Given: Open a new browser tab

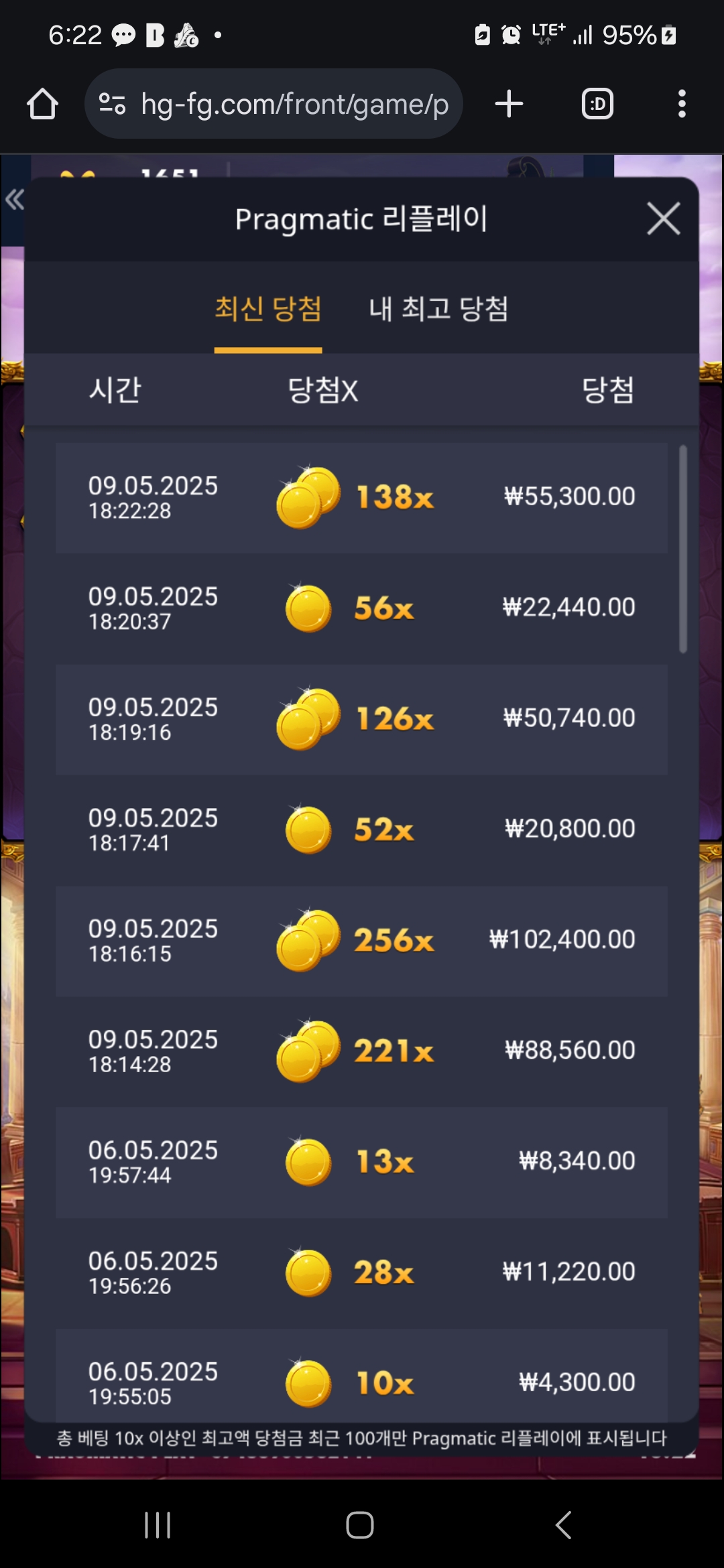Looking at the screenshot, I should click(509, 104).
